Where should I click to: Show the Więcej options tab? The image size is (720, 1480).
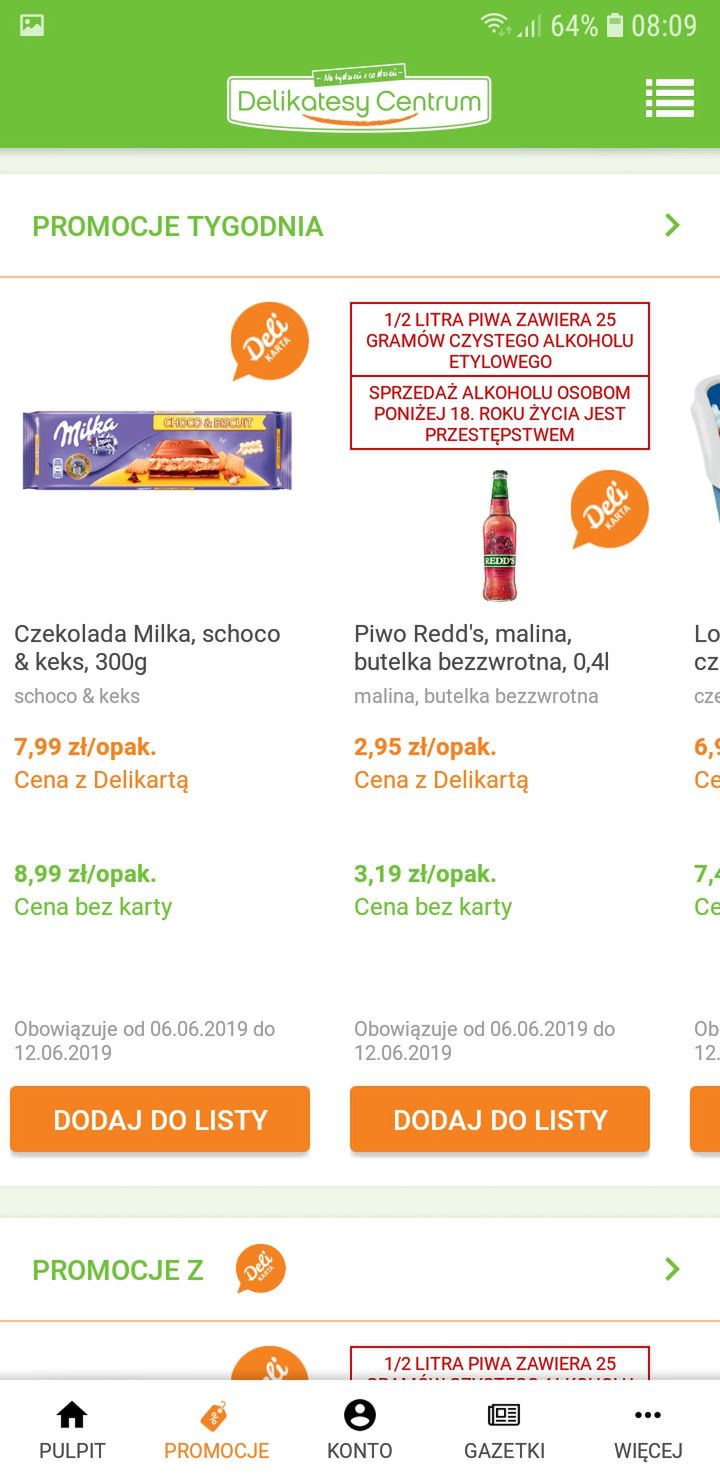[648, 1430]
